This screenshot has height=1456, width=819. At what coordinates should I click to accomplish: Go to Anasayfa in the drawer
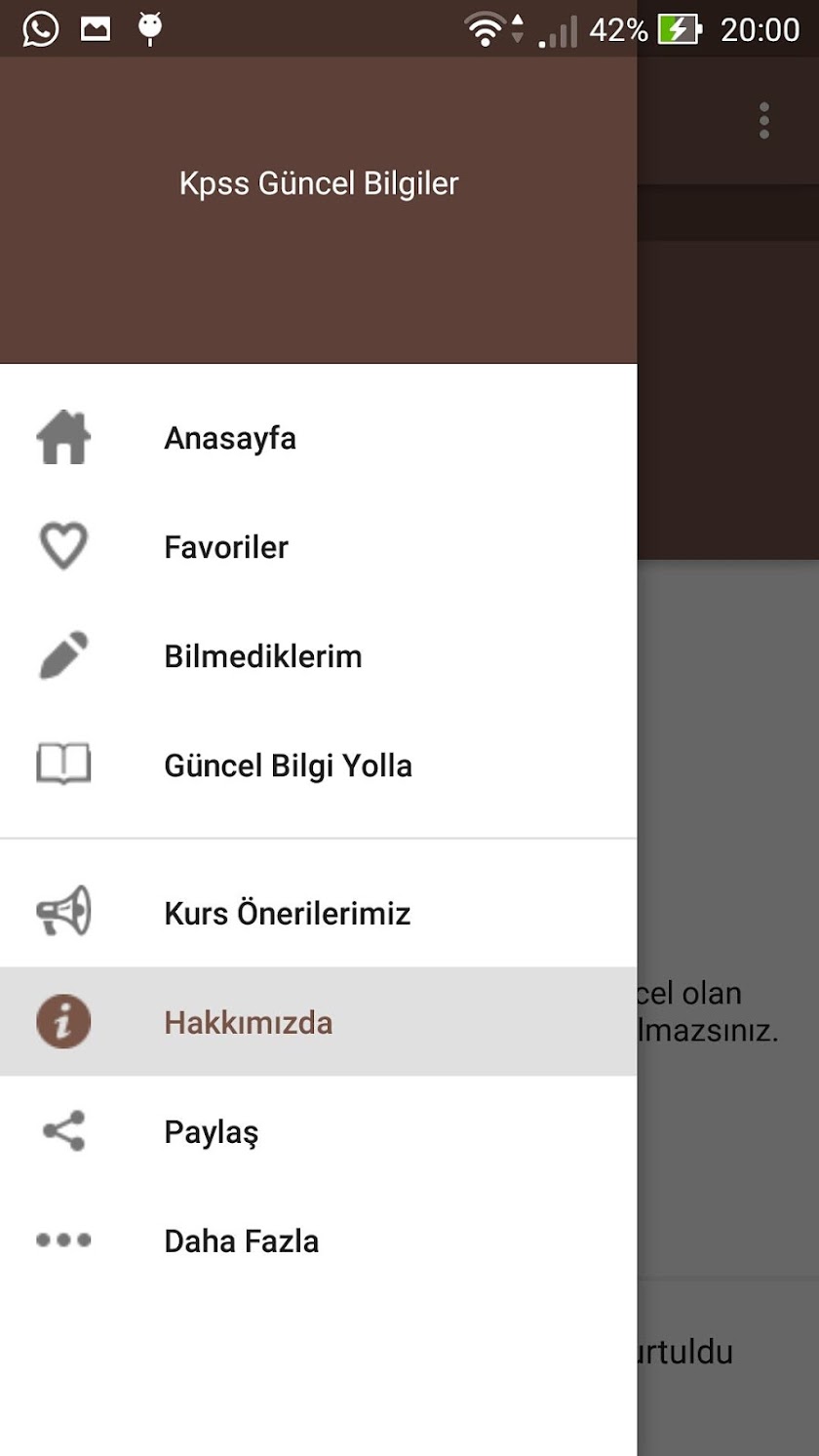tap(230, 439)
